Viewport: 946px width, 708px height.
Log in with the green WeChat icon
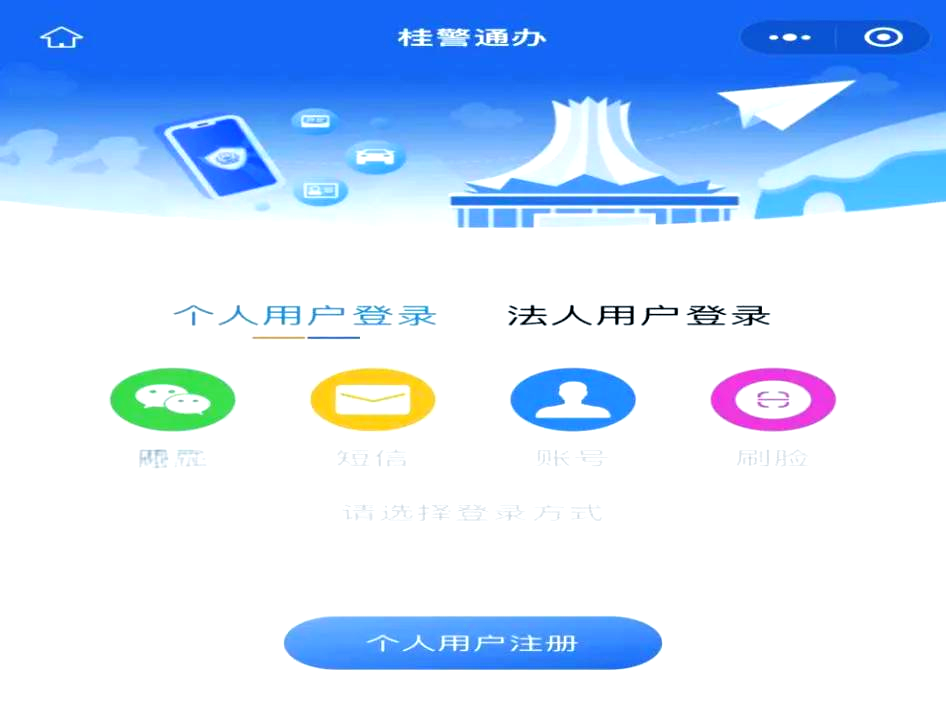(x=172, y=400)
